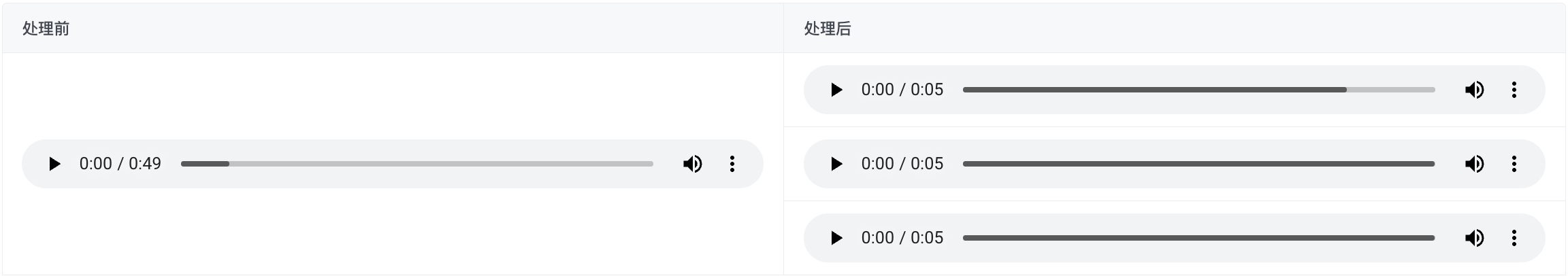This screenshot has width=1568, height=276.
Task: Play the second 处理后 audio clip
Action: tap(836, 164)
